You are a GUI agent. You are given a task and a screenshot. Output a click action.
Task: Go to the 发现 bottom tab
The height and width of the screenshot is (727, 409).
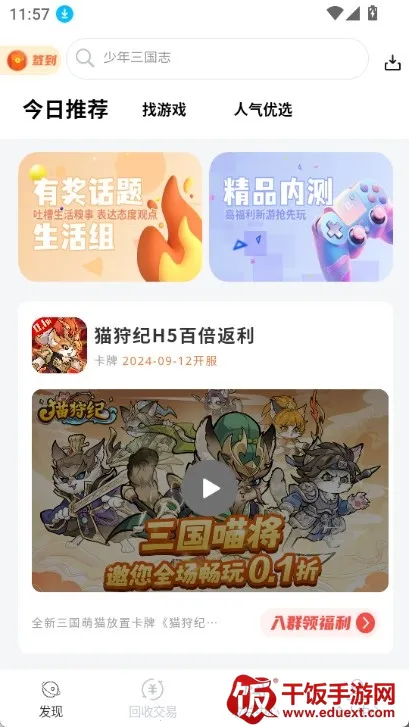[51, 699]
